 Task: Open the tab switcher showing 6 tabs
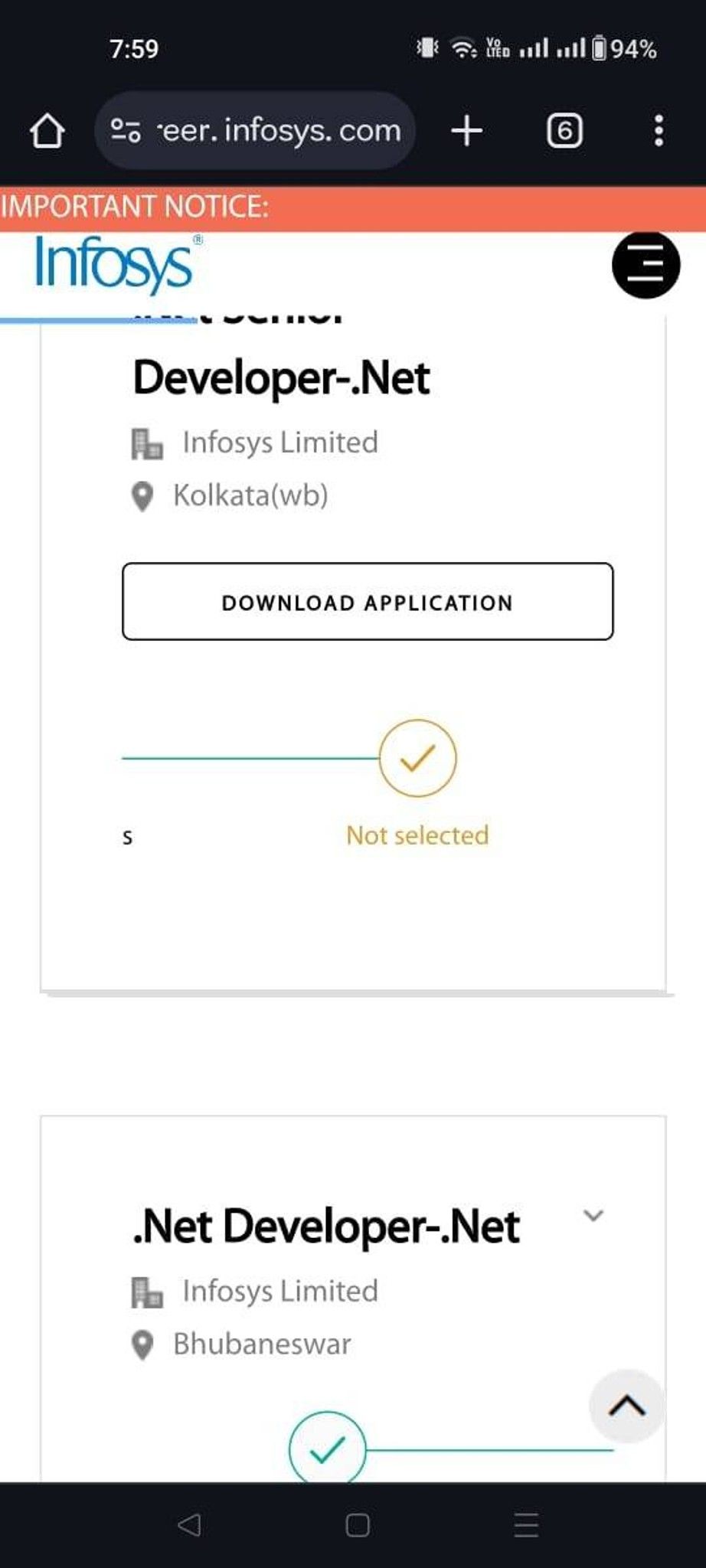click(564, 130)
